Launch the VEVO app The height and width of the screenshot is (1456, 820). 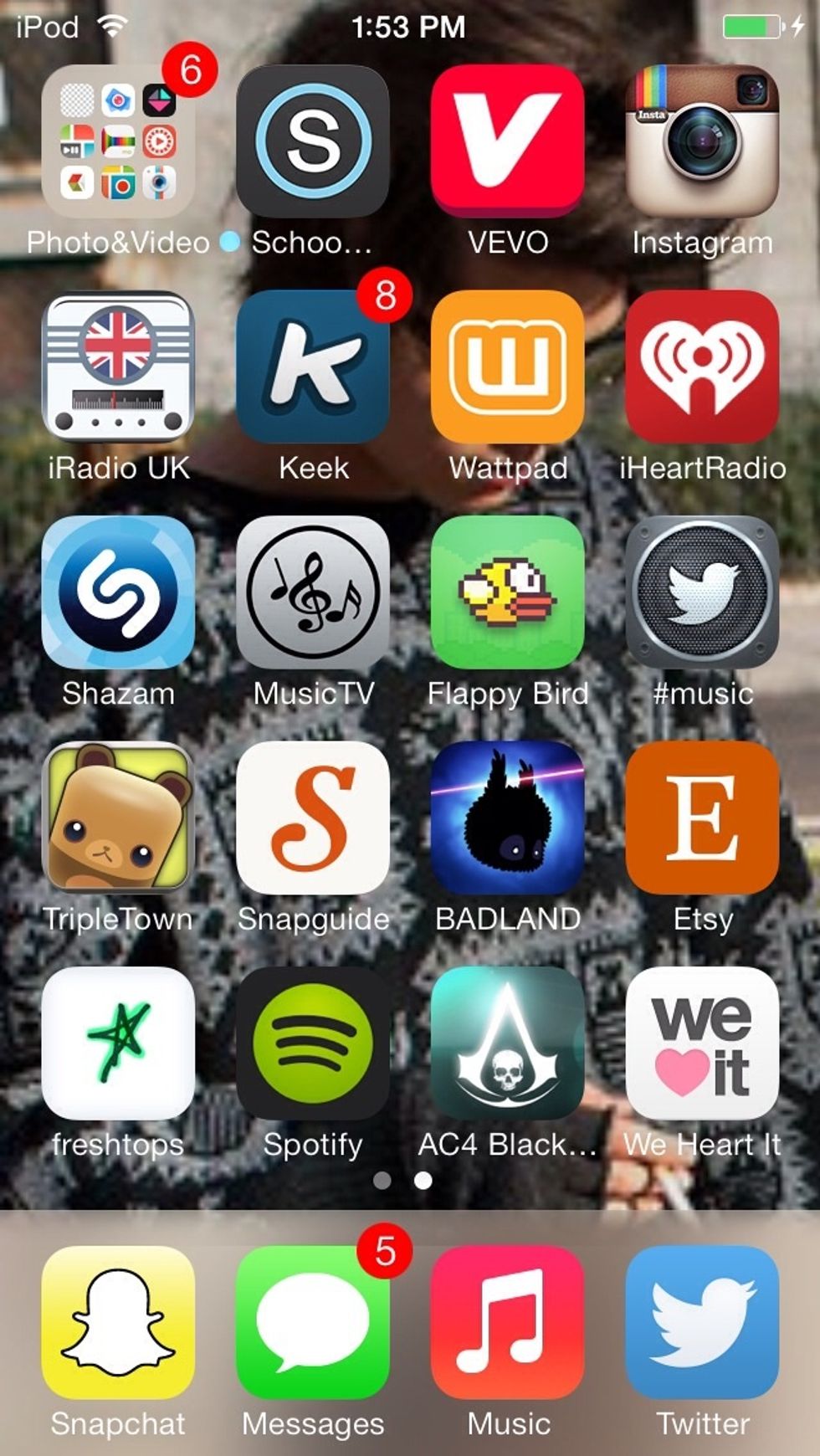(507, 142)
